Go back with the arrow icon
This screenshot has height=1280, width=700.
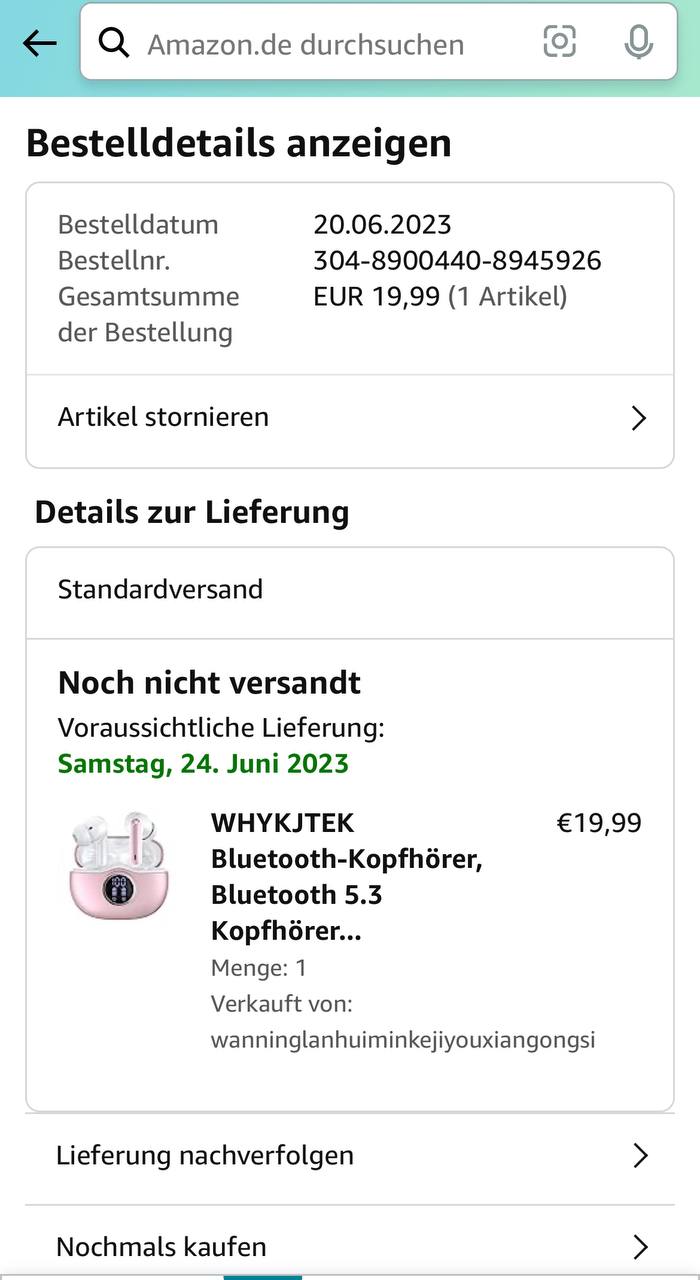click(x=40, y=43)
